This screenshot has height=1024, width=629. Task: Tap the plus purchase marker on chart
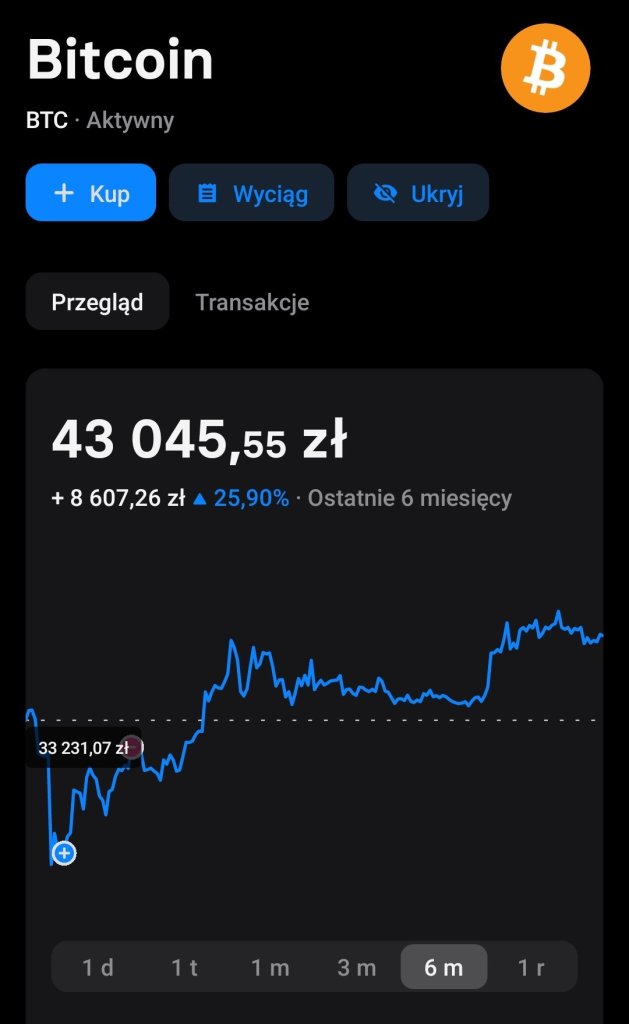coord(64,853)
